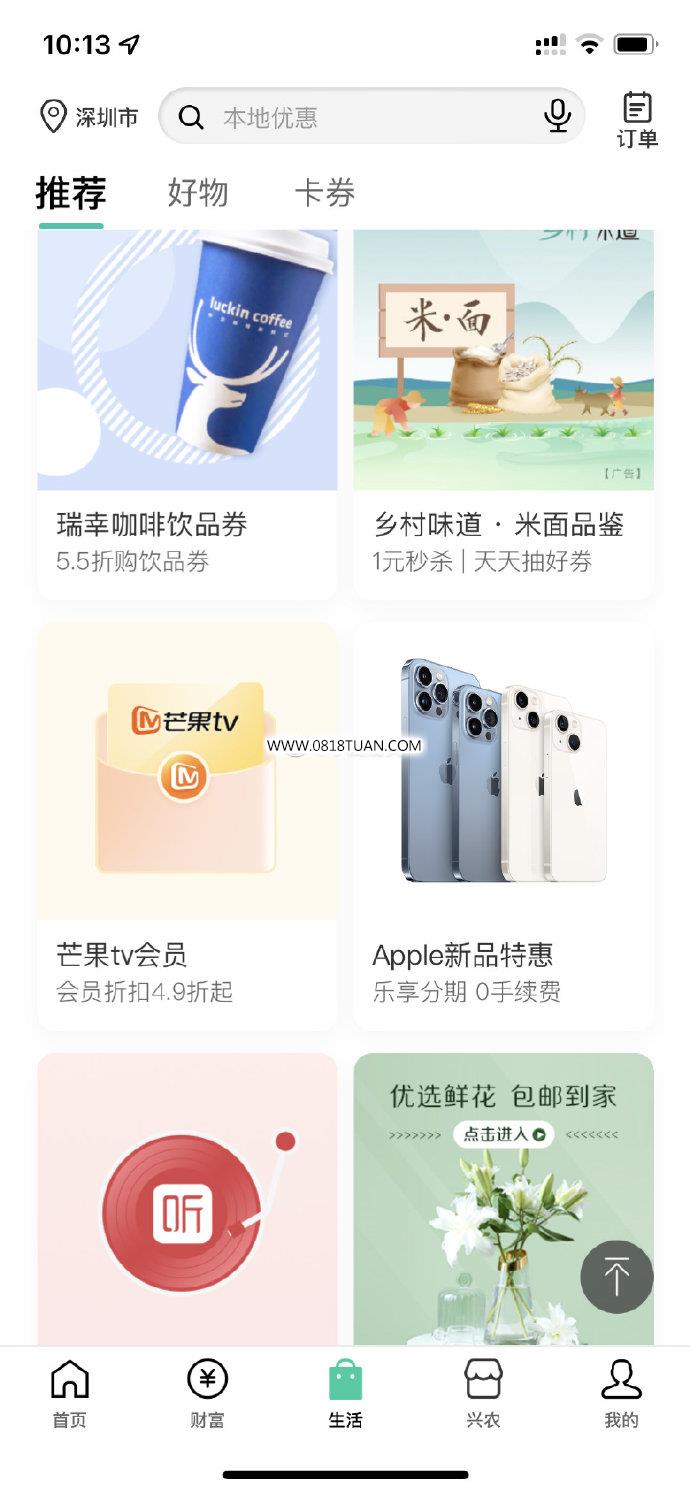The image size is (690, 1493).
Task: Open the 瑞幸咖啡饮品券 card
Action: (187, 414)
